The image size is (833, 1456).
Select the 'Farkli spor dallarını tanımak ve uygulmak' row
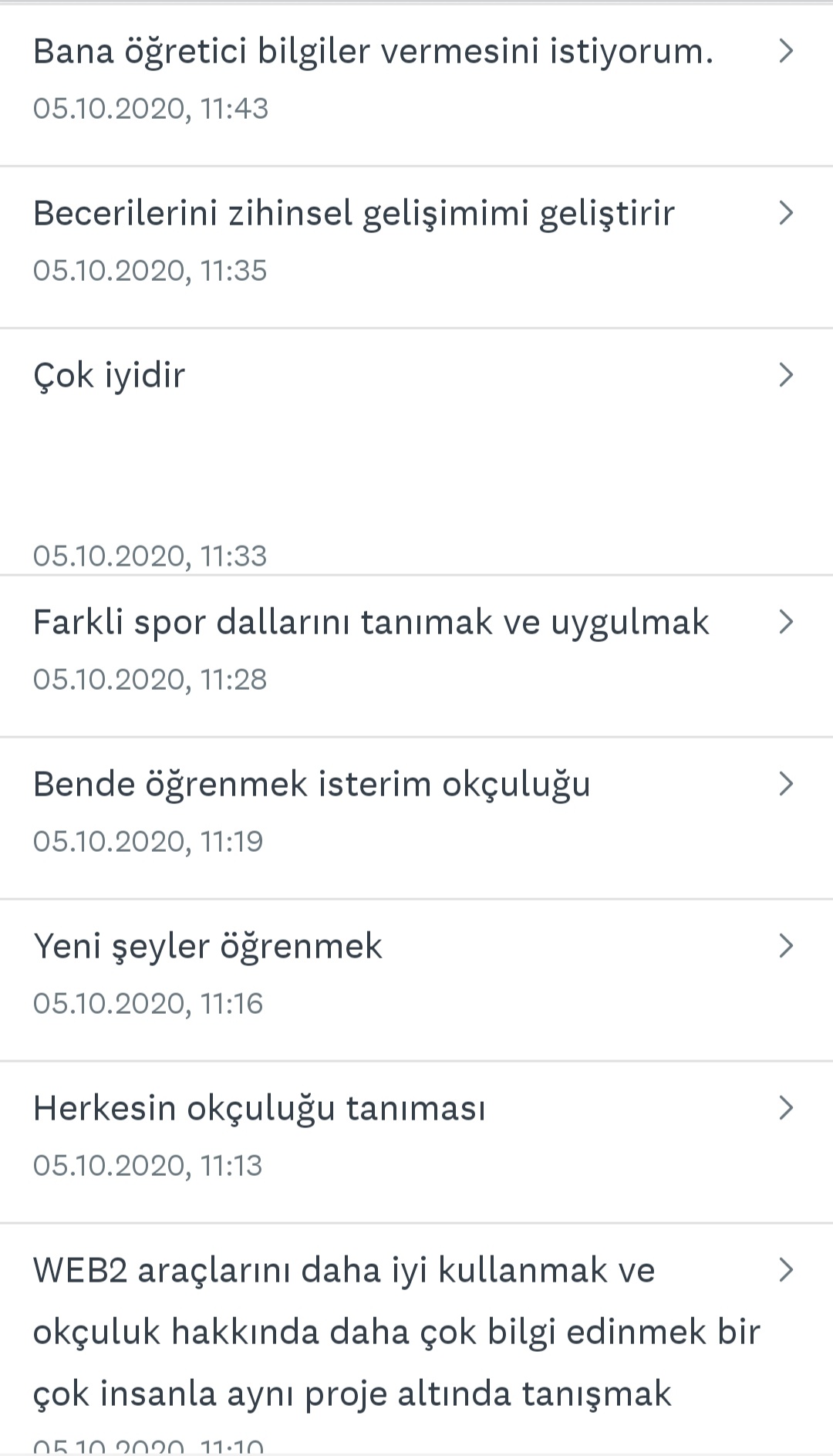[x=373, y=621]
